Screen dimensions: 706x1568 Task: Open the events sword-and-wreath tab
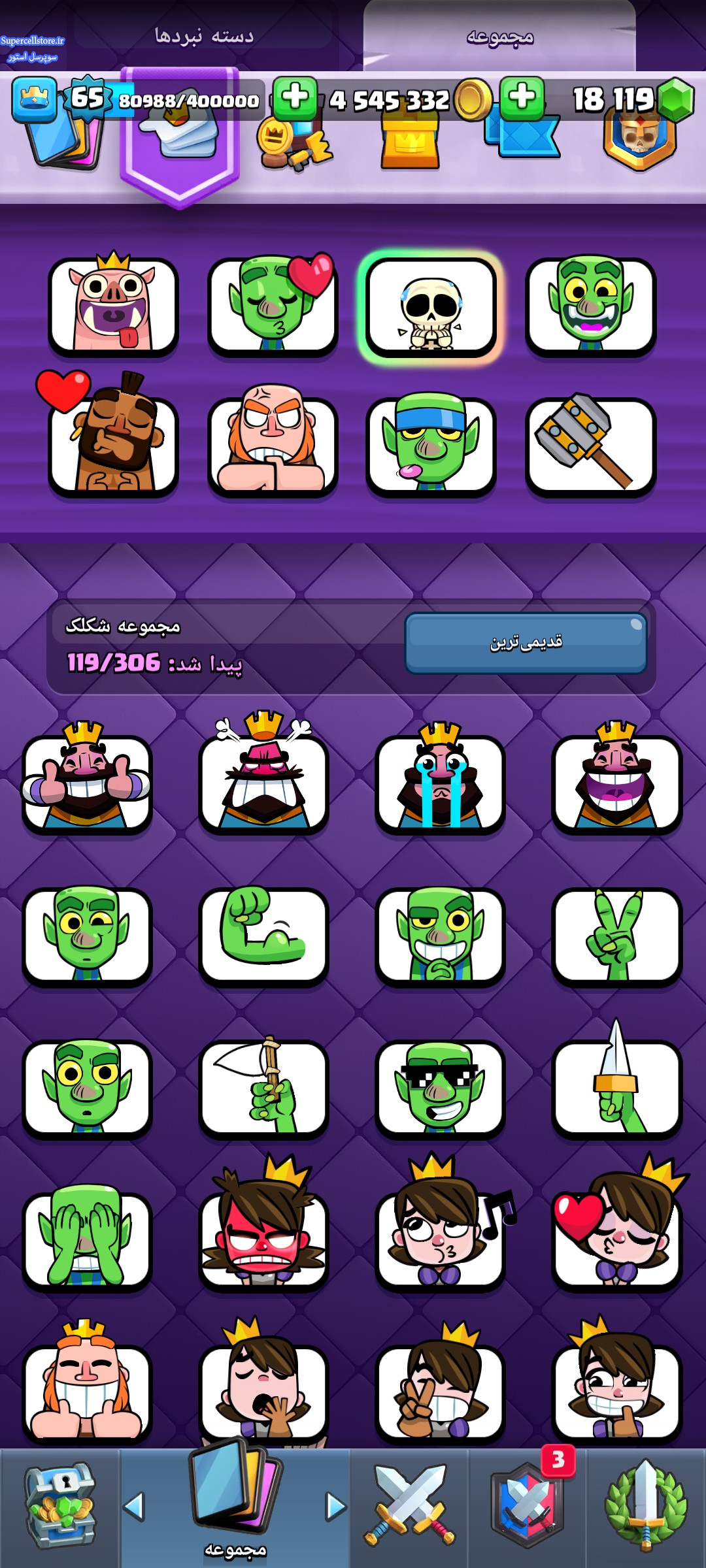646,1508
